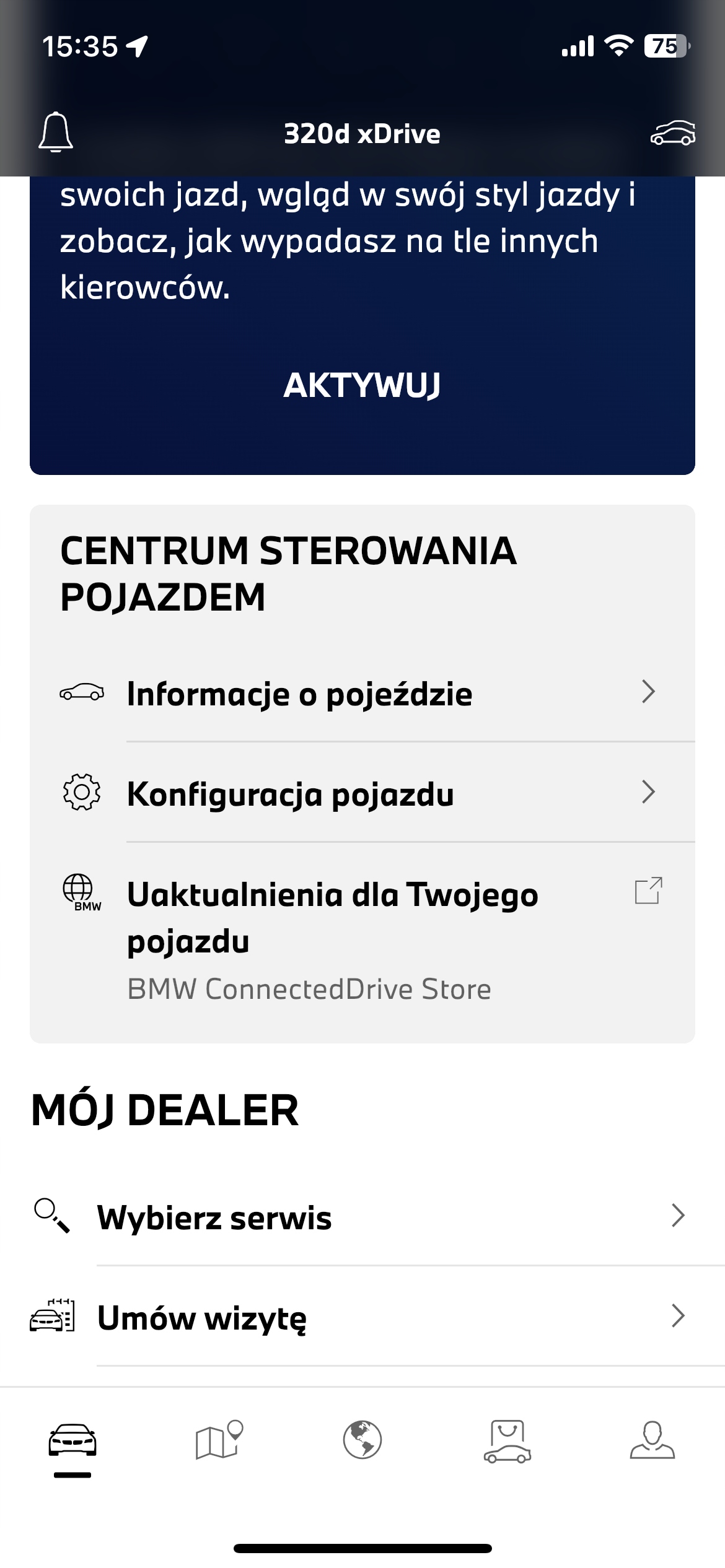Switch to the globe tab
725x1568 pixels.
click(362, 1440)
